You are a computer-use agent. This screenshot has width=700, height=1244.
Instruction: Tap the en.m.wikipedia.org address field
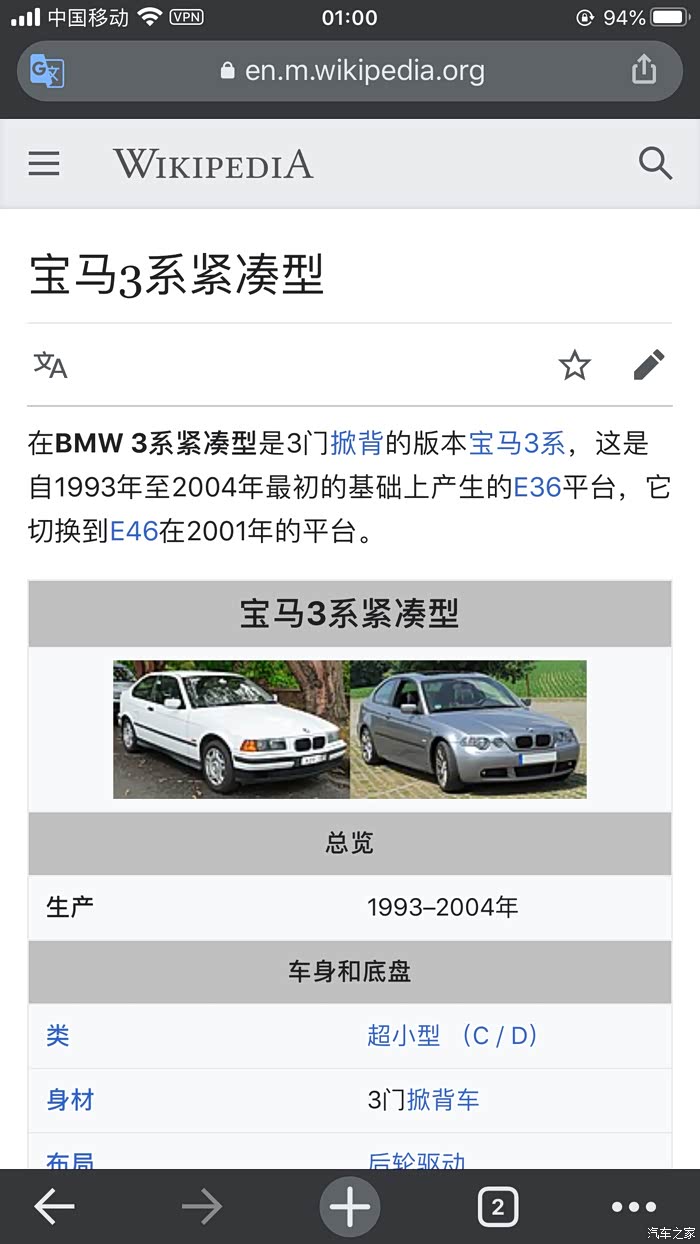tap(352, 71)
